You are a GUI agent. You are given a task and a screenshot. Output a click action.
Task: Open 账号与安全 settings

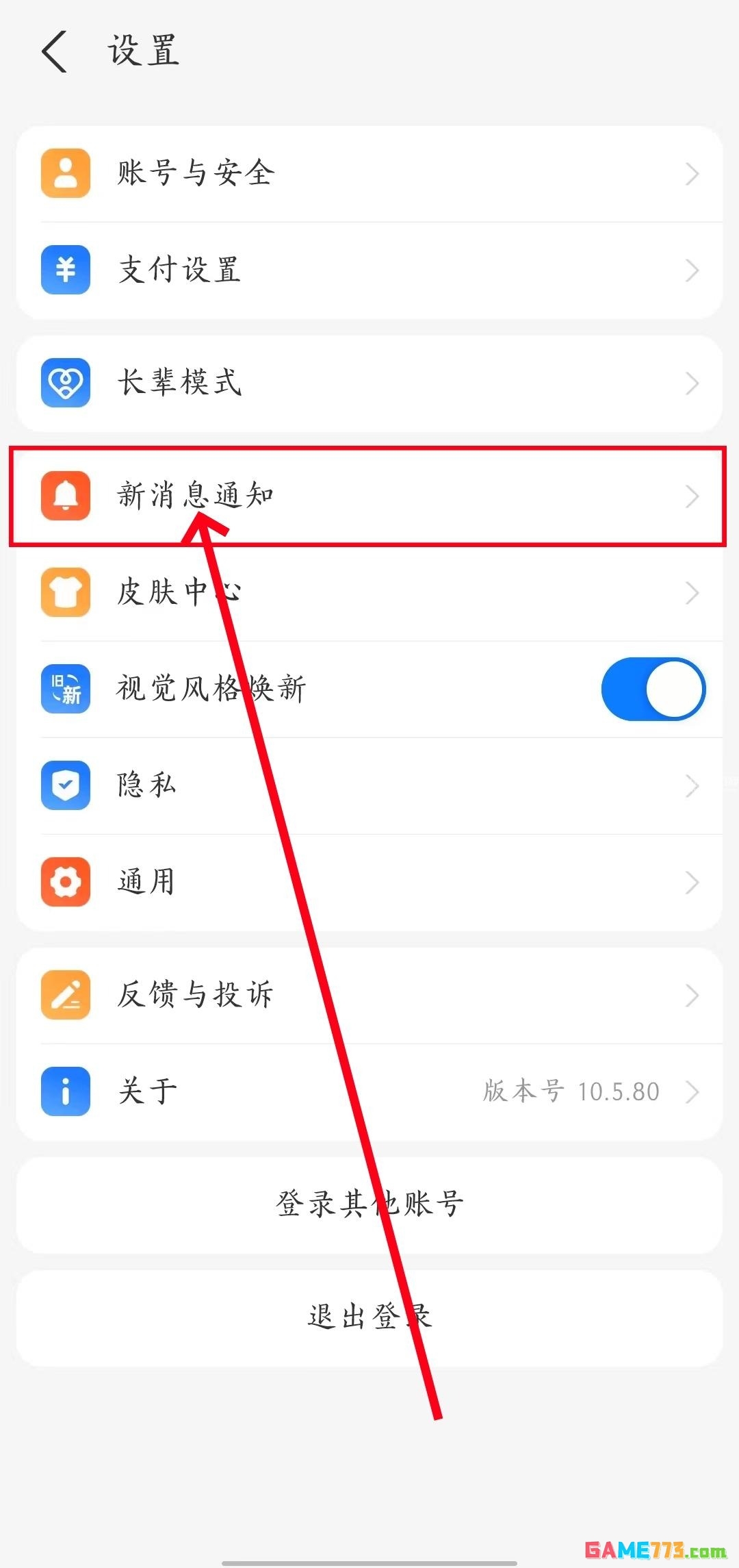369,173
